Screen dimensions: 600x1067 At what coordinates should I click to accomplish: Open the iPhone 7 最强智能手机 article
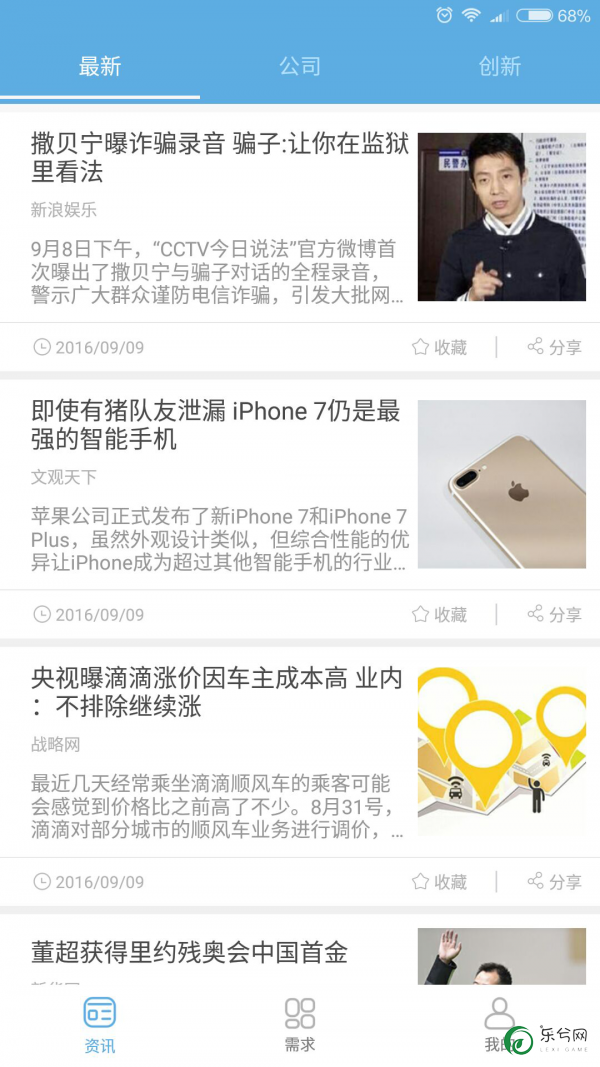pos(300,485)
